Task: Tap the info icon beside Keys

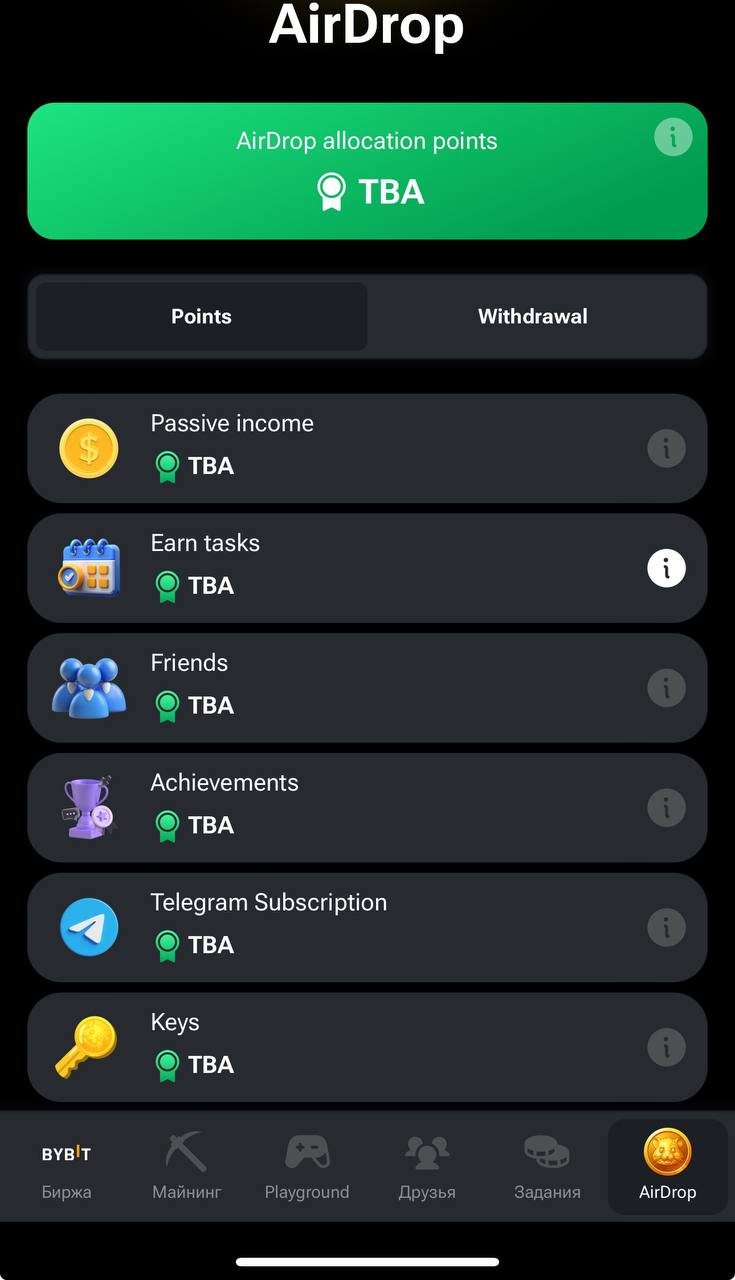Action: click(666, 1048)
